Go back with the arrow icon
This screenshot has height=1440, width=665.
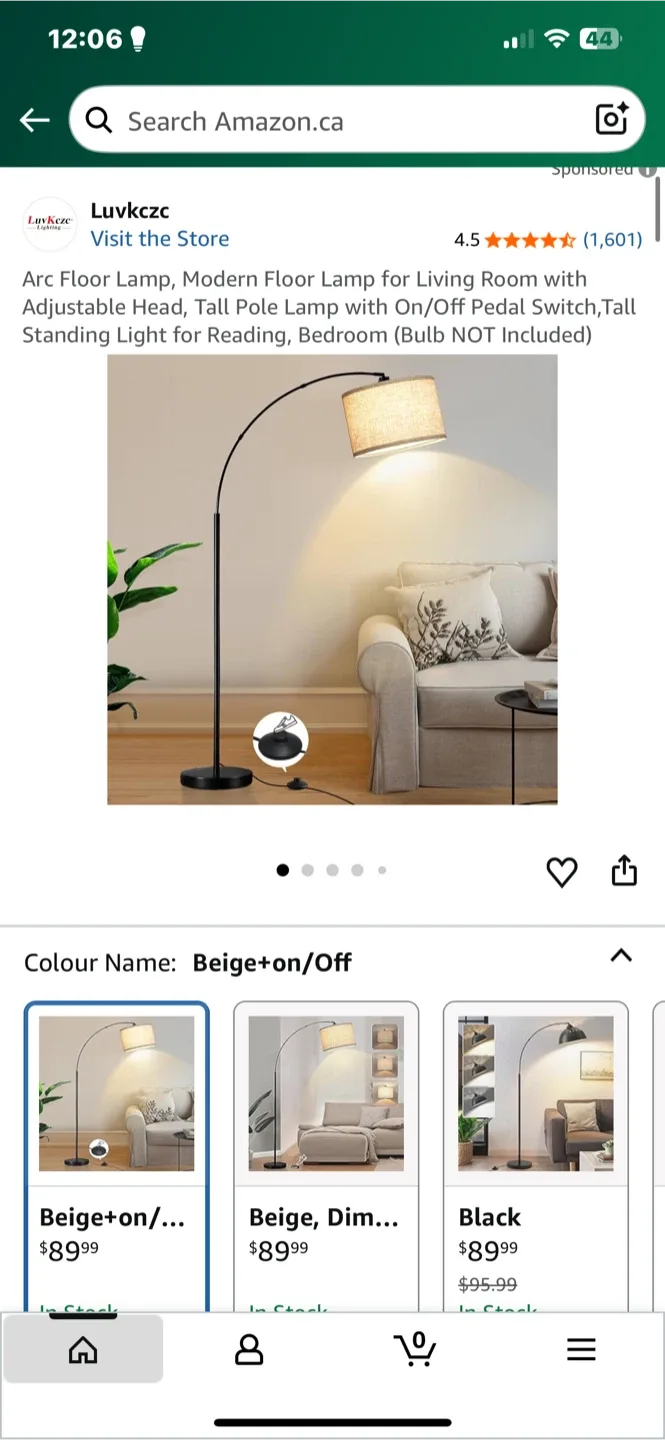(x=34, y=121)
